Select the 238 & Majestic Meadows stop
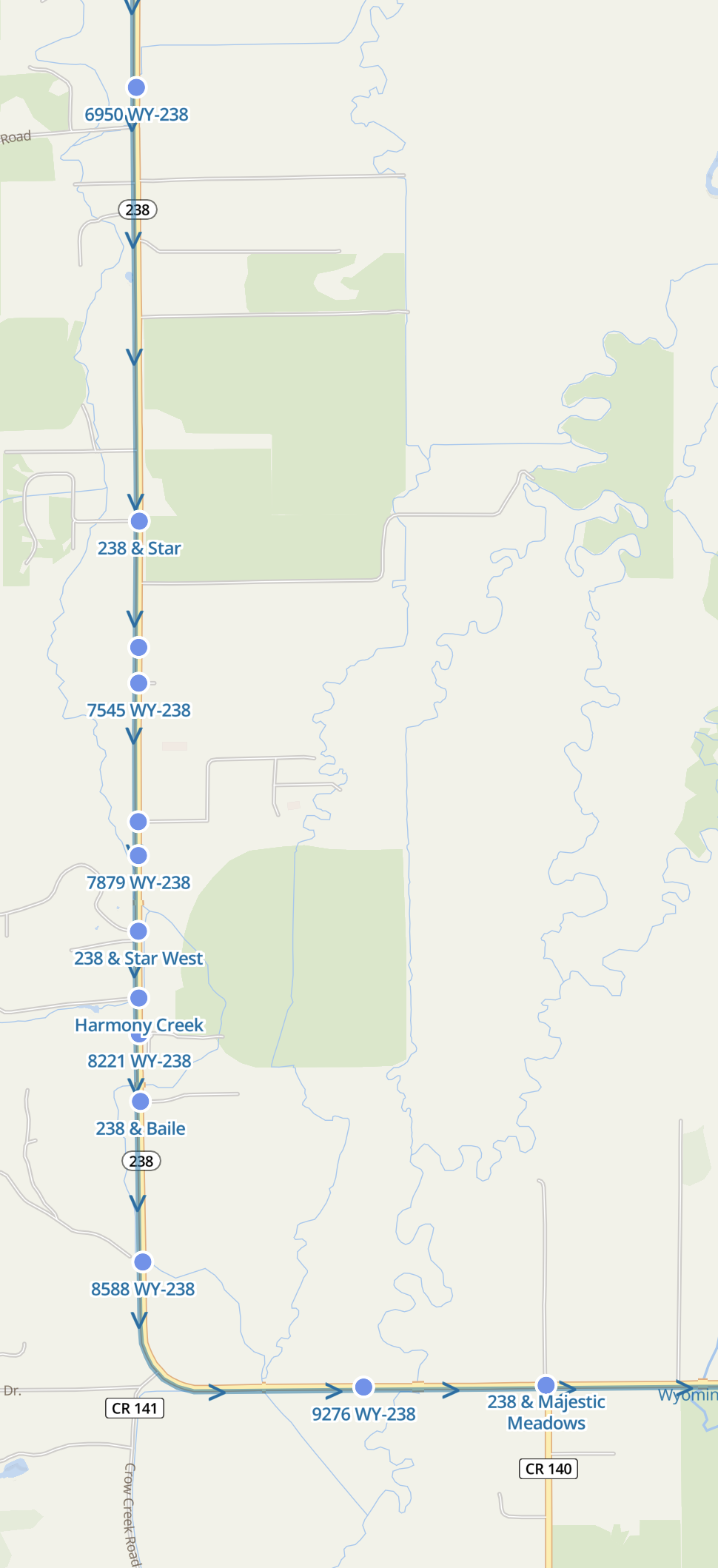Viewport: 718px width, 1568px height. point(546,1385)
